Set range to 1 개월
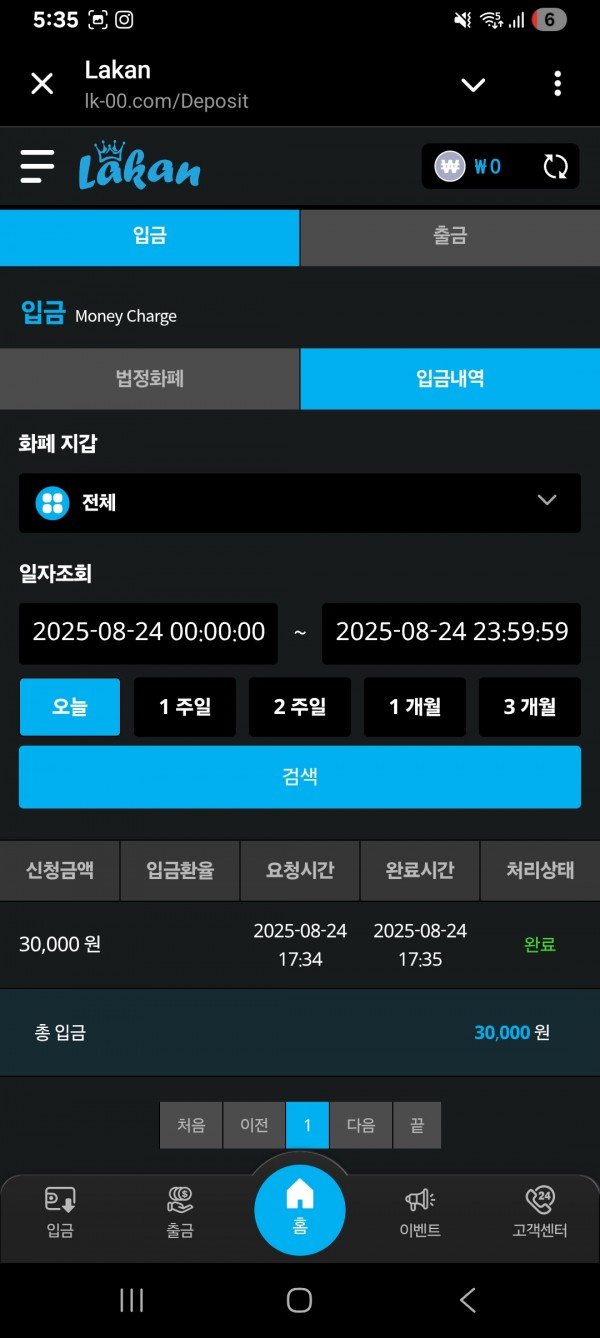Image resolution: width=600 pixels, height=1338 pixels. coord(415,707)
